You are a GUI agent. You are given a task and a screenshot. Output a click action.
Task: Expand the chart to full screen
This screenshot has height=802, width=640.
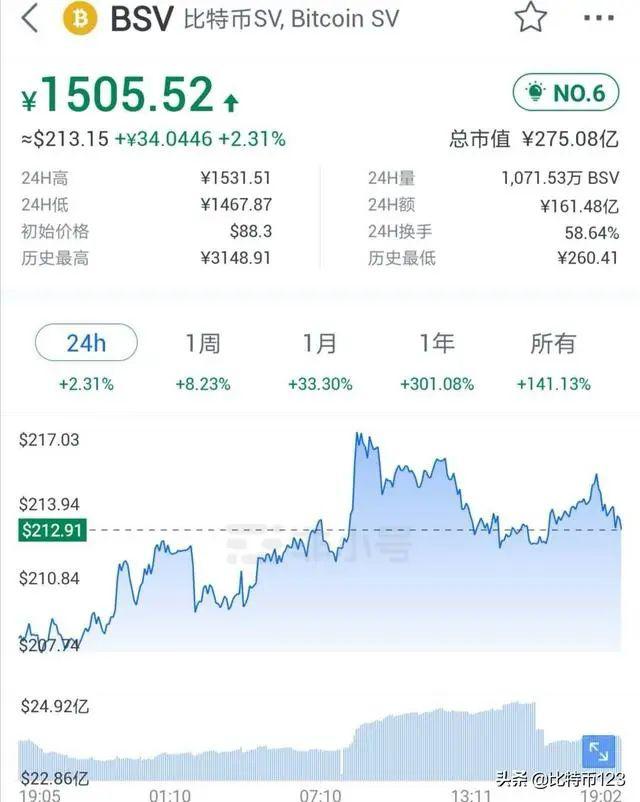599,752
